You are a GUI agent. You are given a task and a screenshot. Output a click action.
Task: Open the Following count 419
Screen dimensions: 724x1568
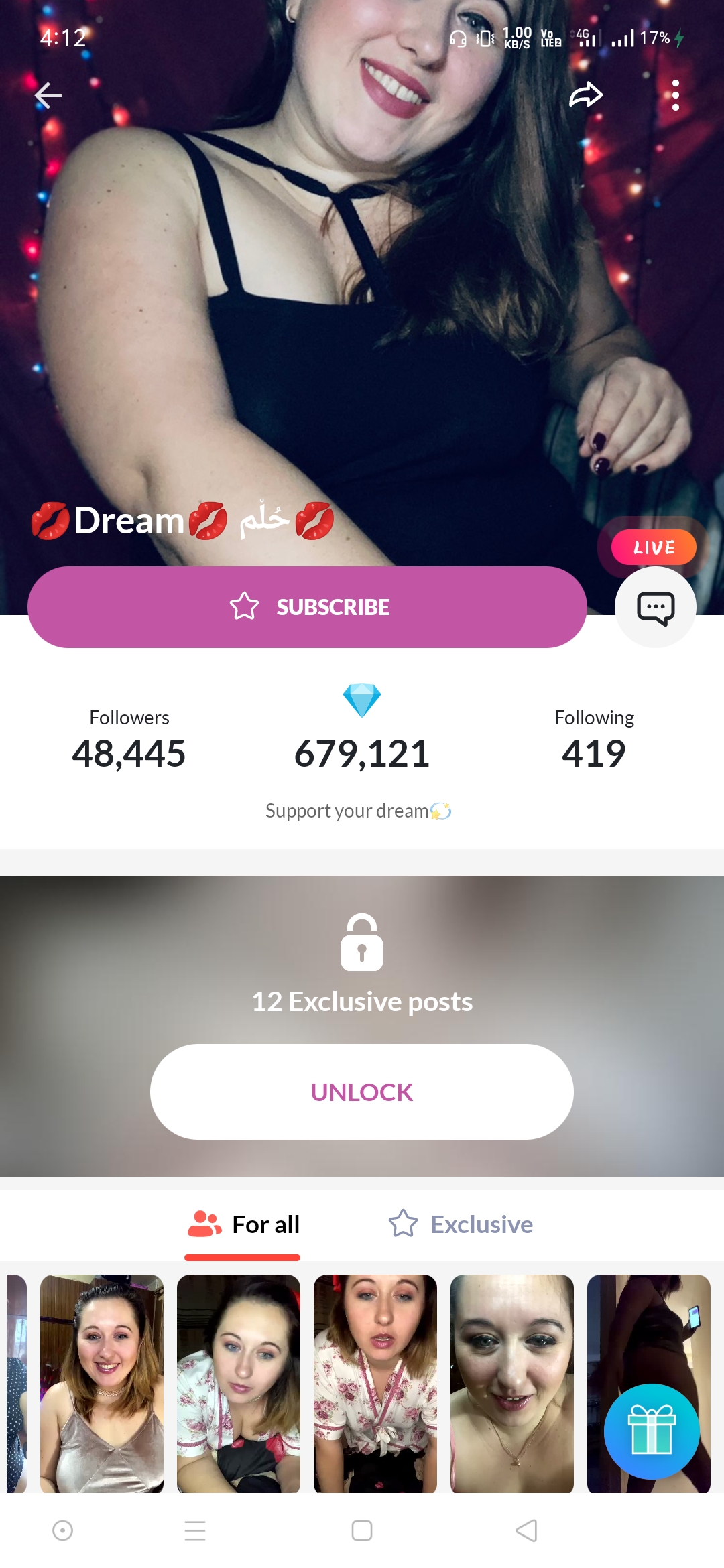[x=594, y=737]
